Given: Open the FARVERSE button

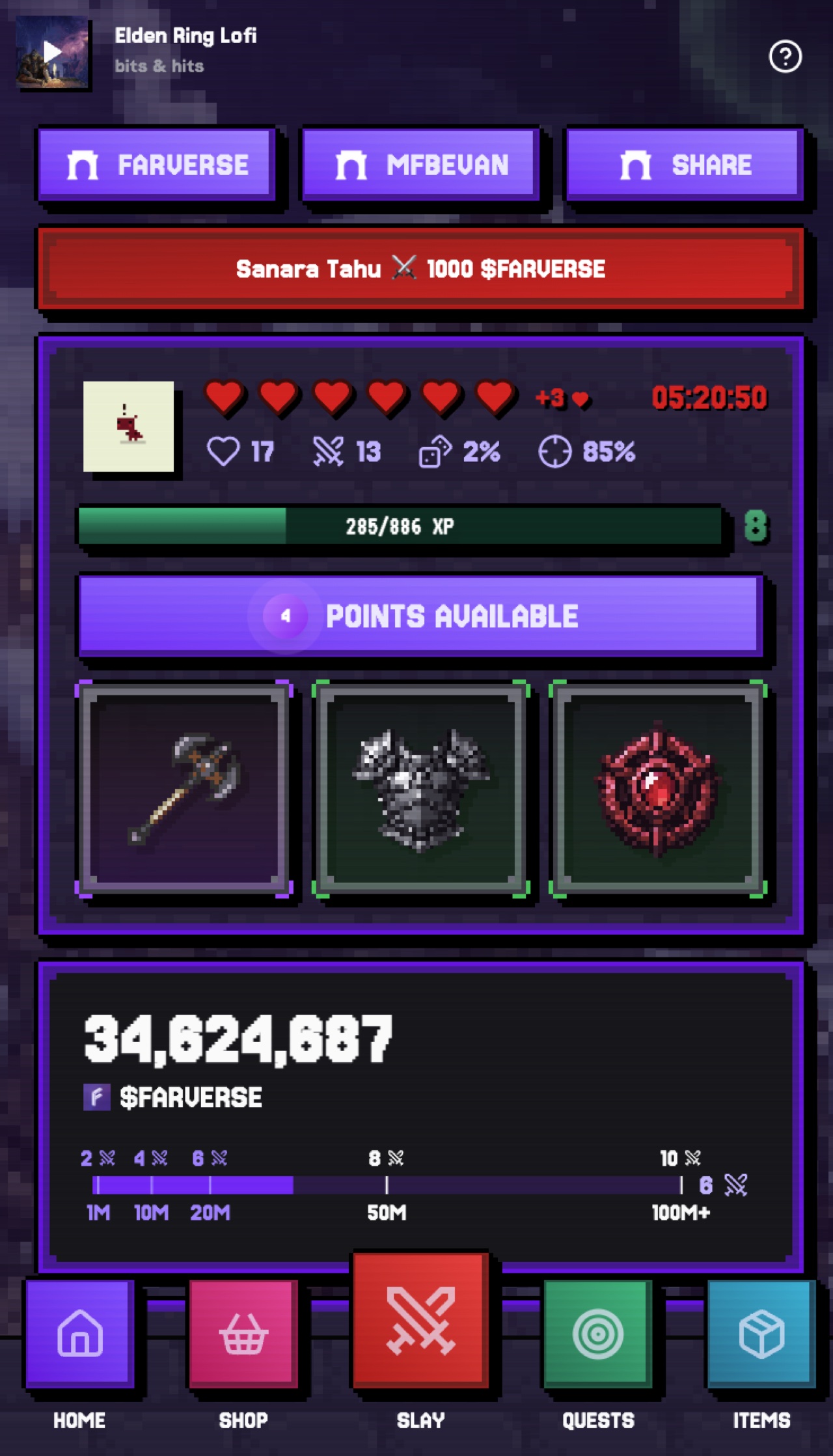Looking at the screenshot, I should click(x=157, y=164).
